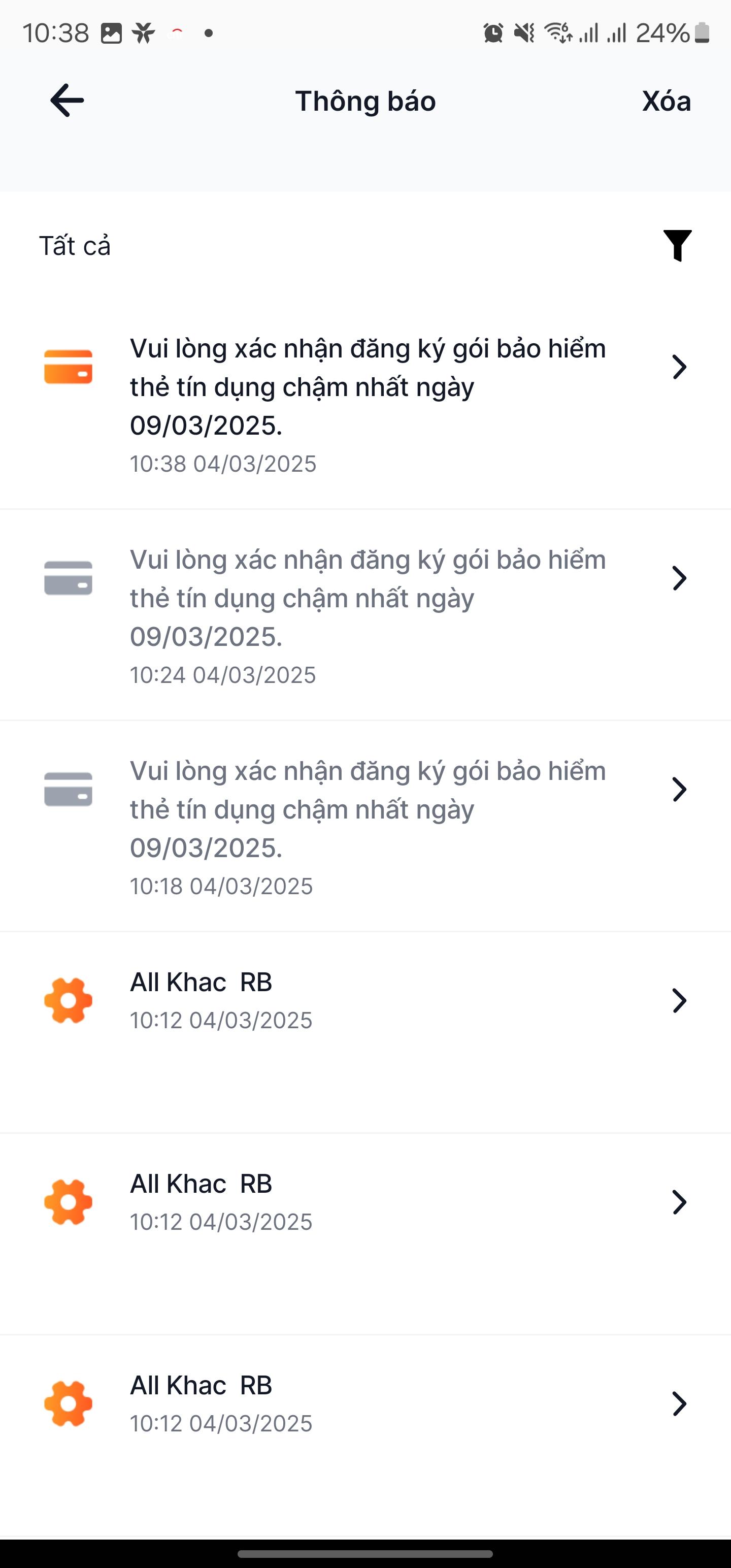Open the insurance notification from 10:18
This screenshot has width=731, height=1568.
pyautogui.click(x=365, y=826)
